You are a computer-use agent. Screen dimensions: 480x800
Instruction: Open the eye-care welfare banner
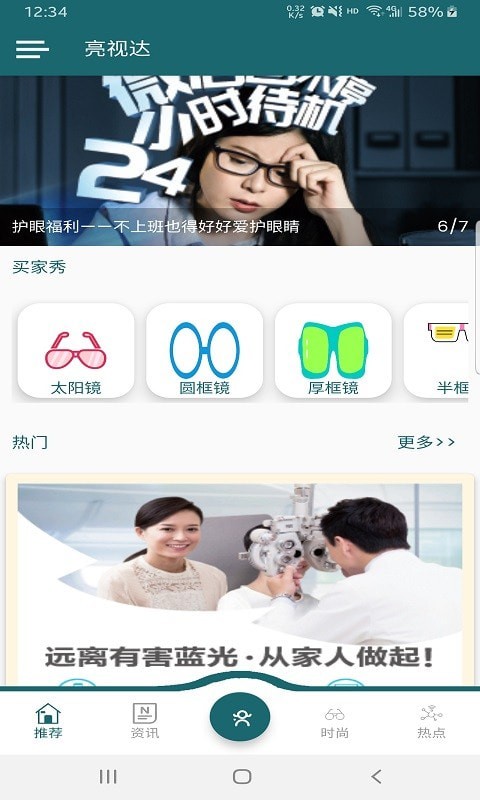[x=240, y=161]
